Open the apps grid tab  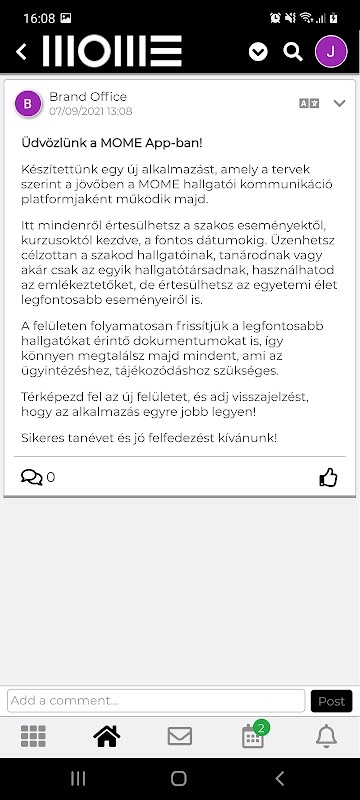point(34,736)
